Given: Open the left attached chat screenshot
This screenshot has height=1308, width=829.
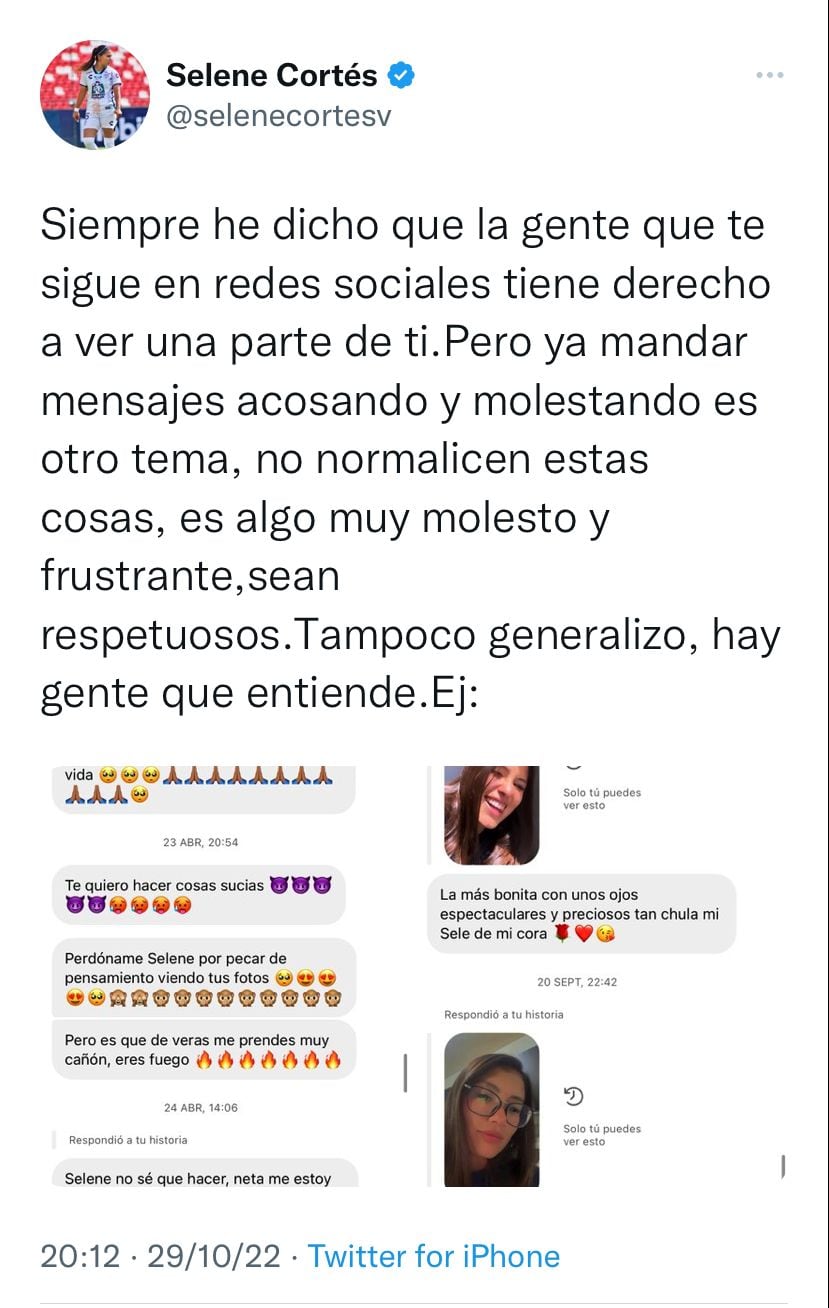Looking at the screenshot, I should click(x=205, y=977).
